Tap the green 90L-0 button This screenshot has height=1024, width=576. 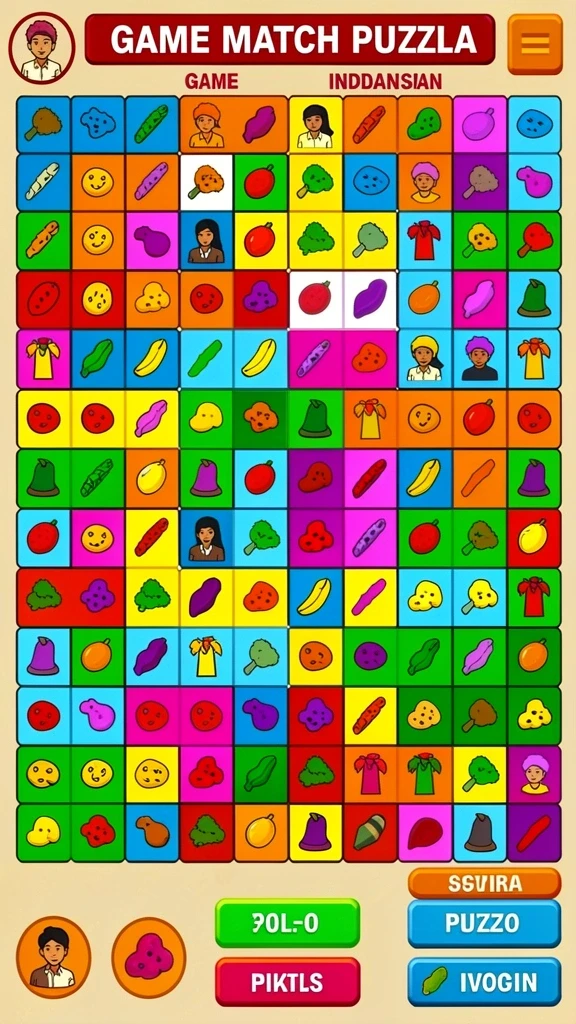click(x=287, y=923)
